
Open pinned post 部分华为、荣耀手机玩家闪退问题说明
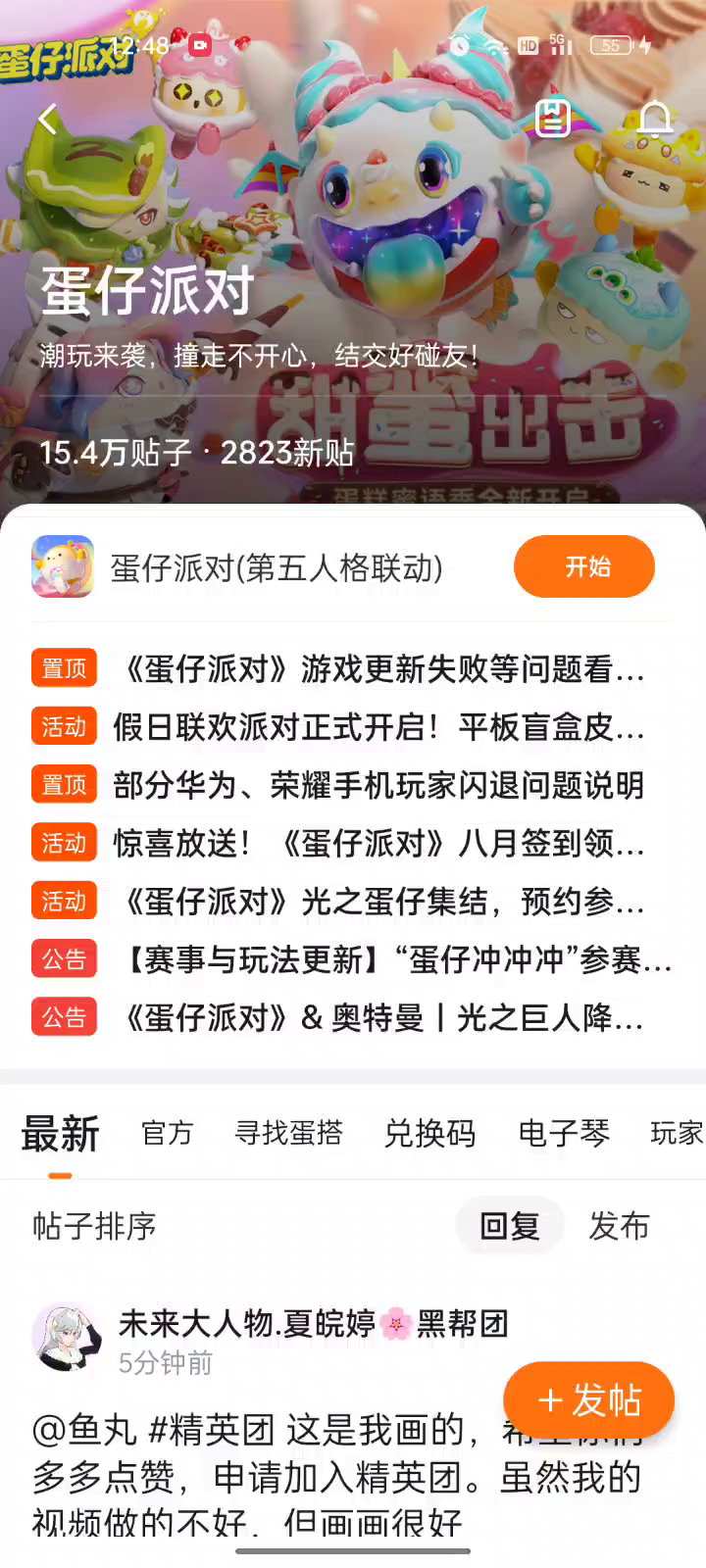[378, 785]
